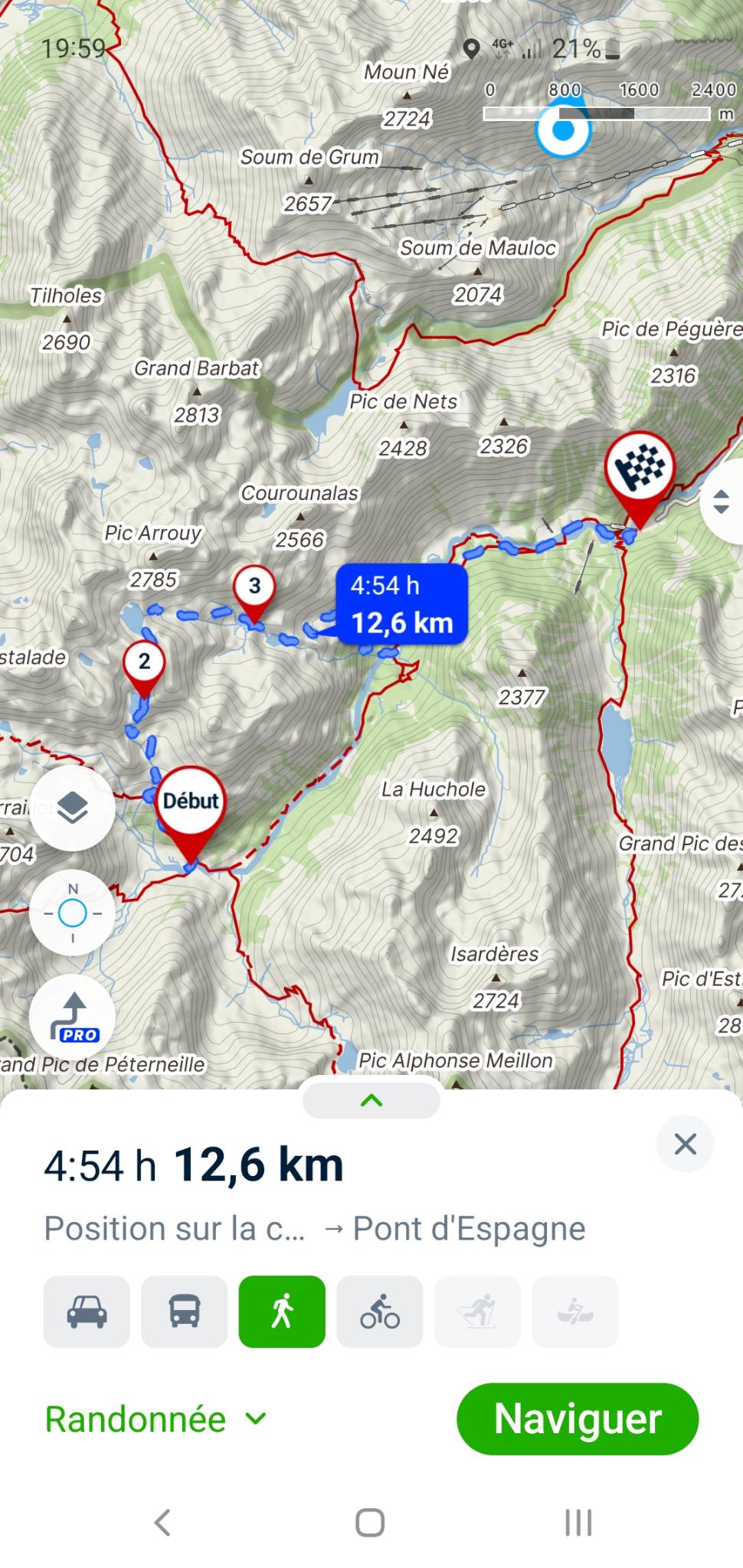
Task: Start navigation with the Naviguer button
Action: pos(578,1419)
